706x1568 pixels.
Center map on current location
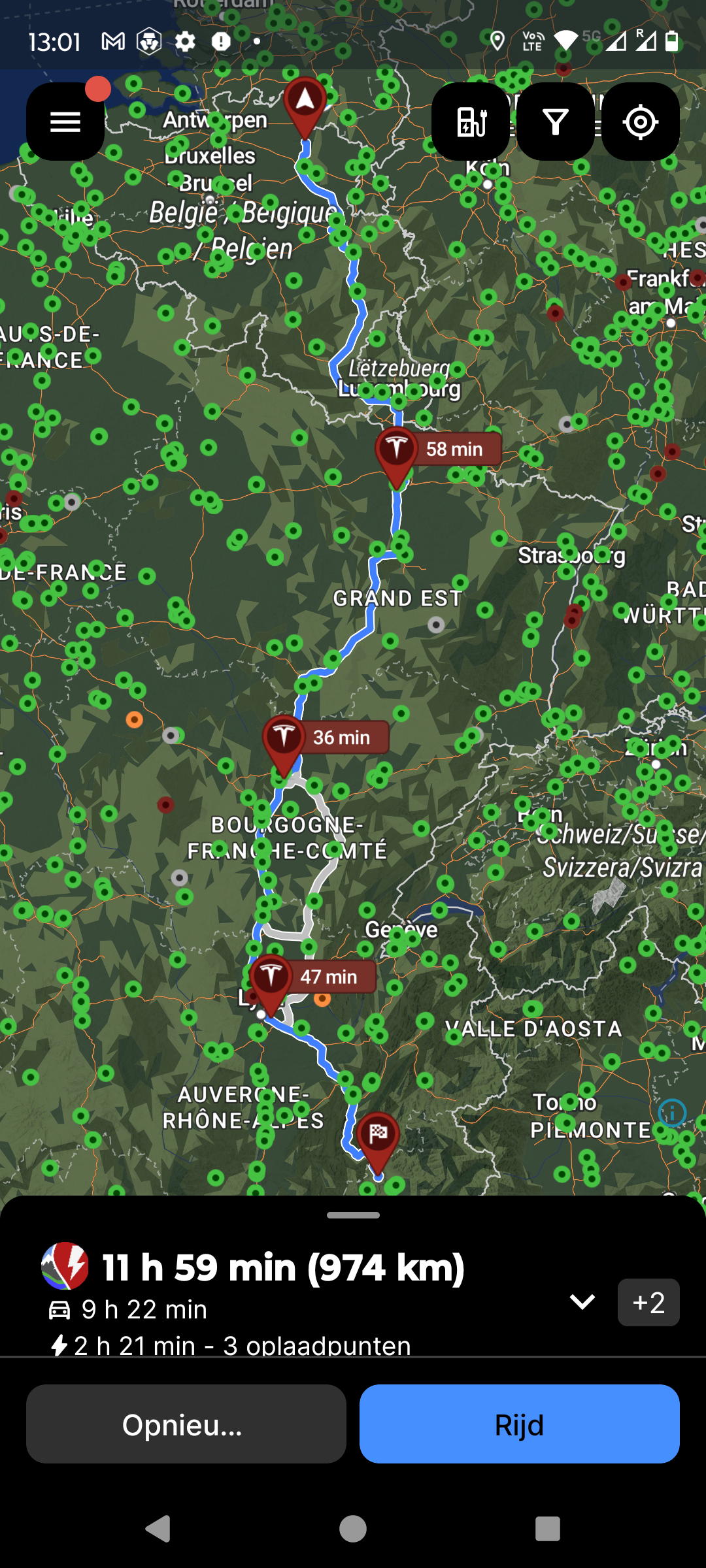coord(641,122)
